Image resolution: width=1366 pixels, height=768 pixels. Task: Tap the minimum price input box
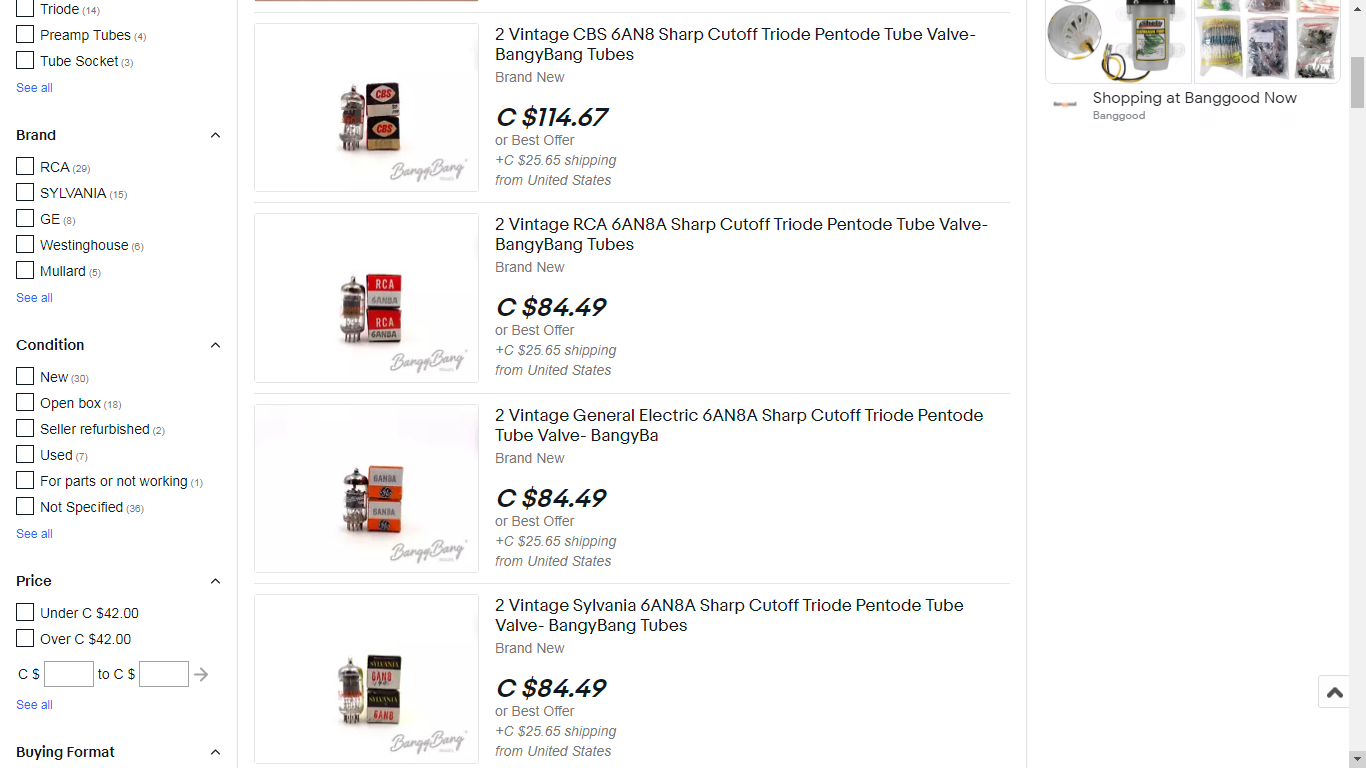click(x=69, y=674)
